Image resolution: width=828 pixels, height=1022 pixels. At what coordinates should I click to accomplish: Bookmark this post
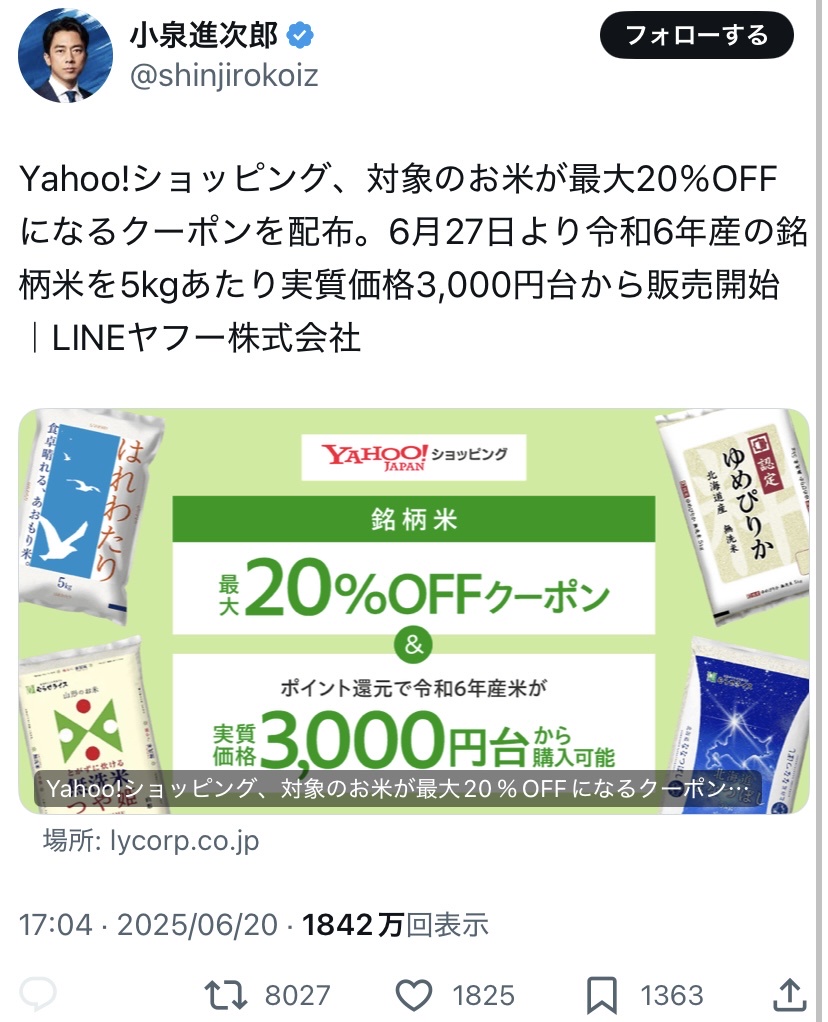[603, 994]
